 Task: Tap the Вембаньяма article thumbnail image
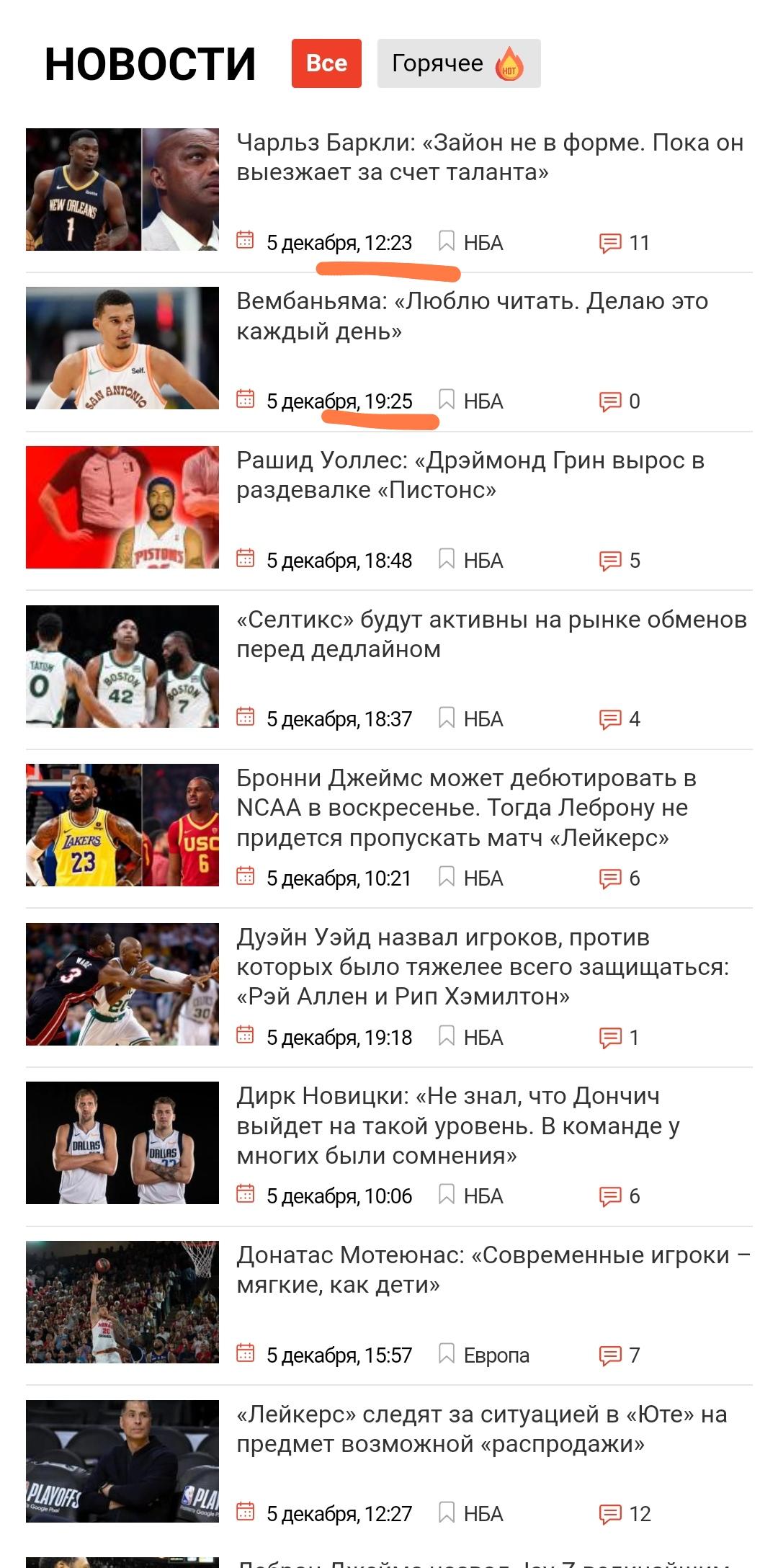[122, 348]
